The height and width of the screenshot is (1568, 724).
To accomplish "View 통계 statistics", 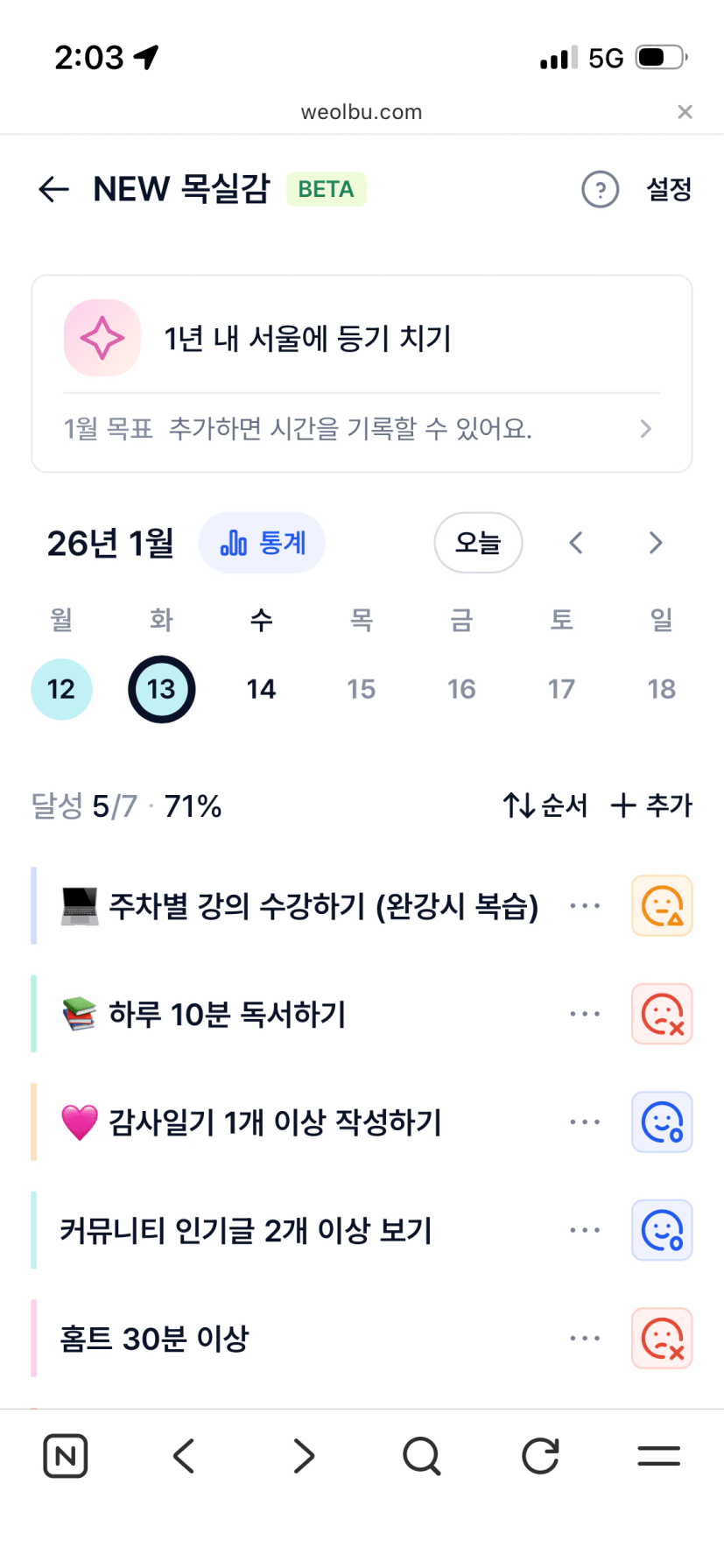I will tap(262, 543).
